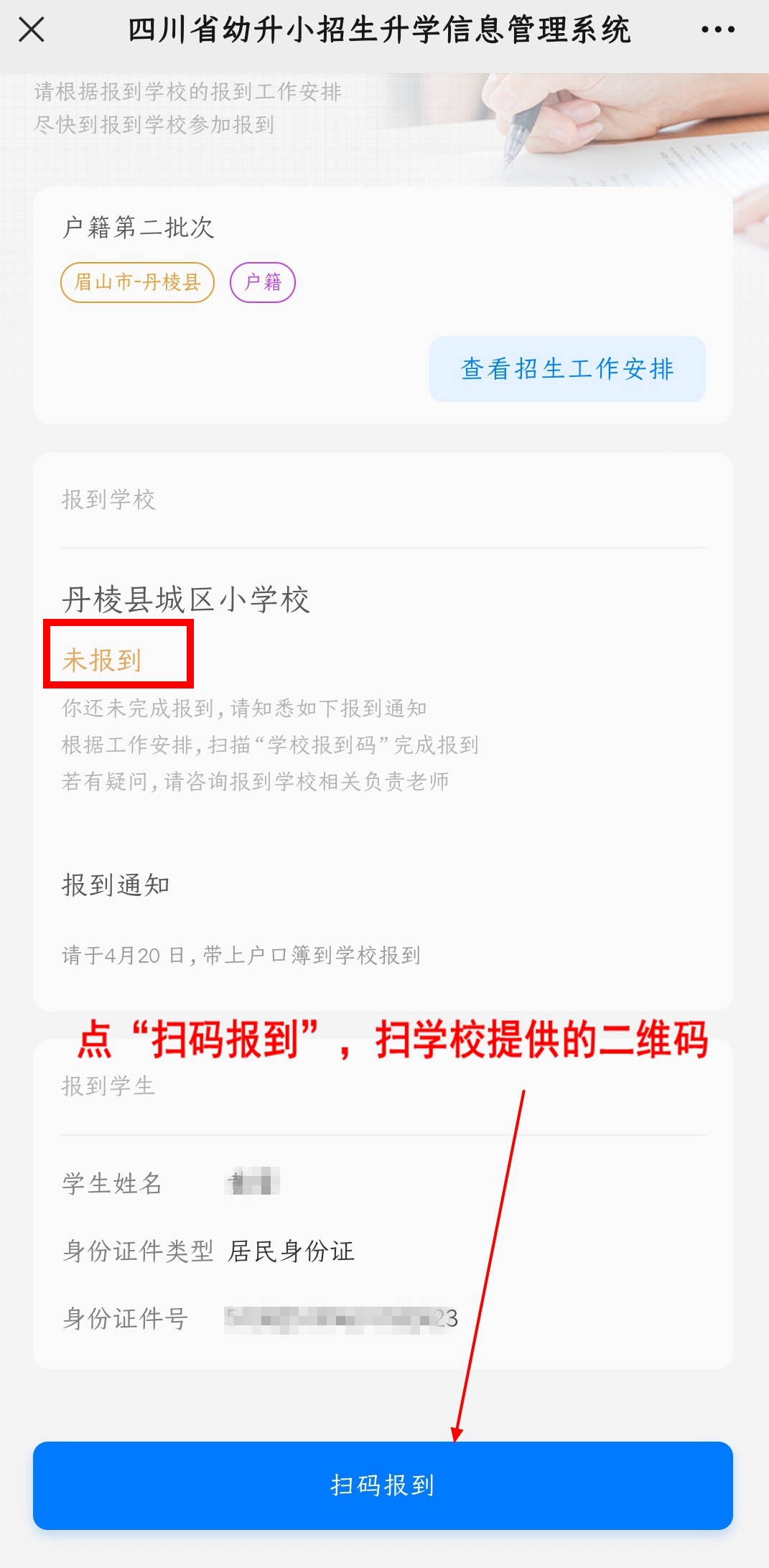769x1568 pixels.
Task: Close the mini program page
Action: pos(32,30)
